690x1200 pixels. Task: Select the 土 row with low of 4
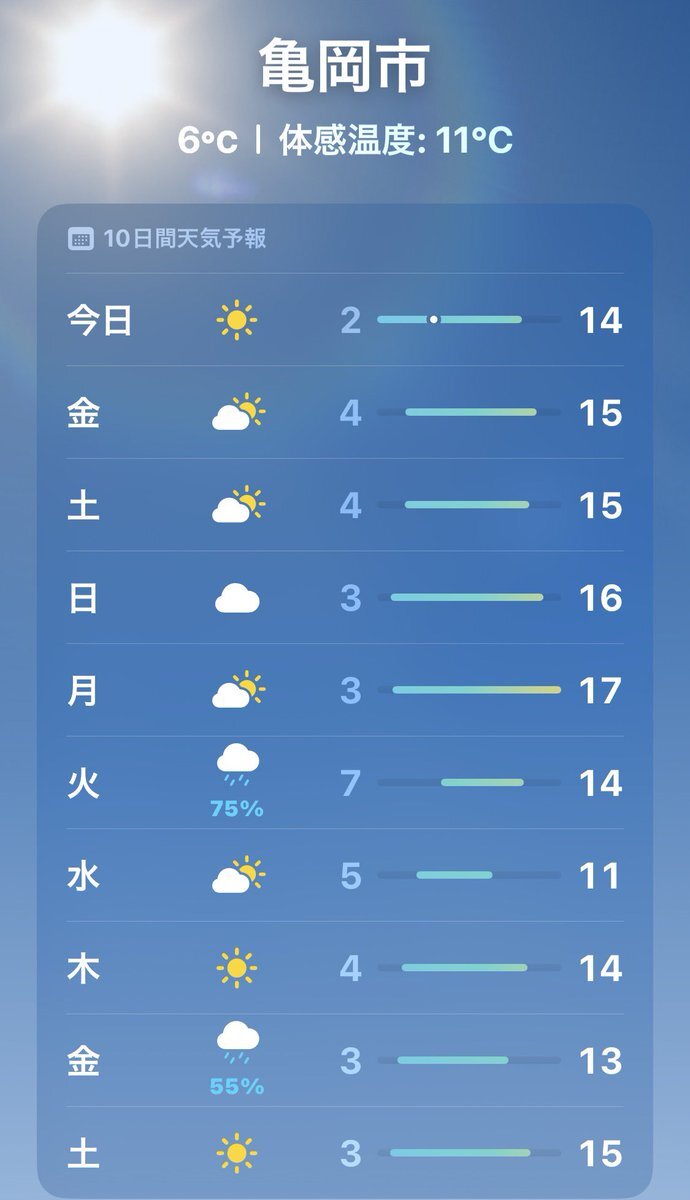[x=345, y=505]
